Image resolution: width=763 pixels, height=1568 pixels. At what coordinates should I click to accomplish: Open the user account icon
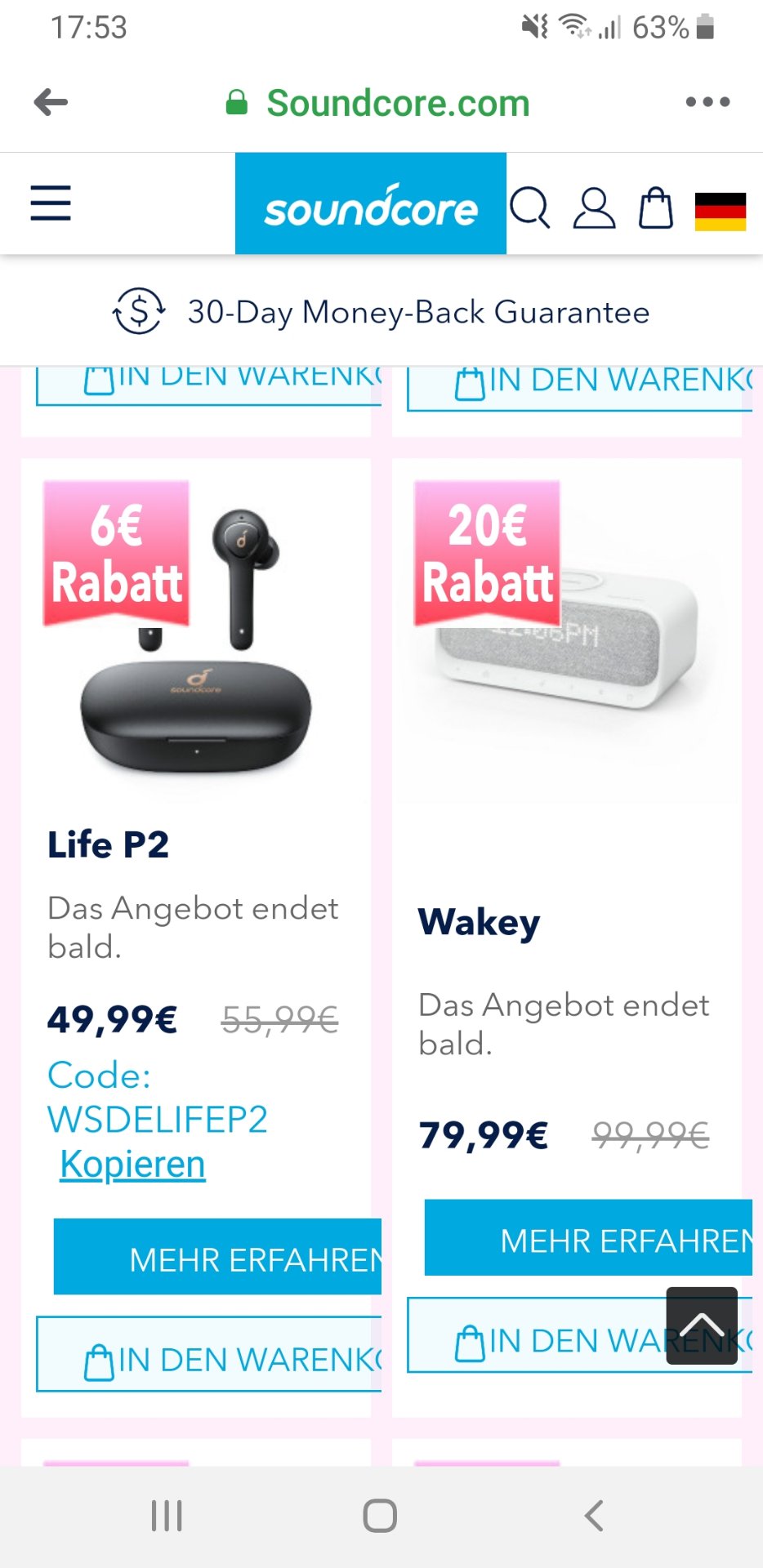(x=594, y=207)
